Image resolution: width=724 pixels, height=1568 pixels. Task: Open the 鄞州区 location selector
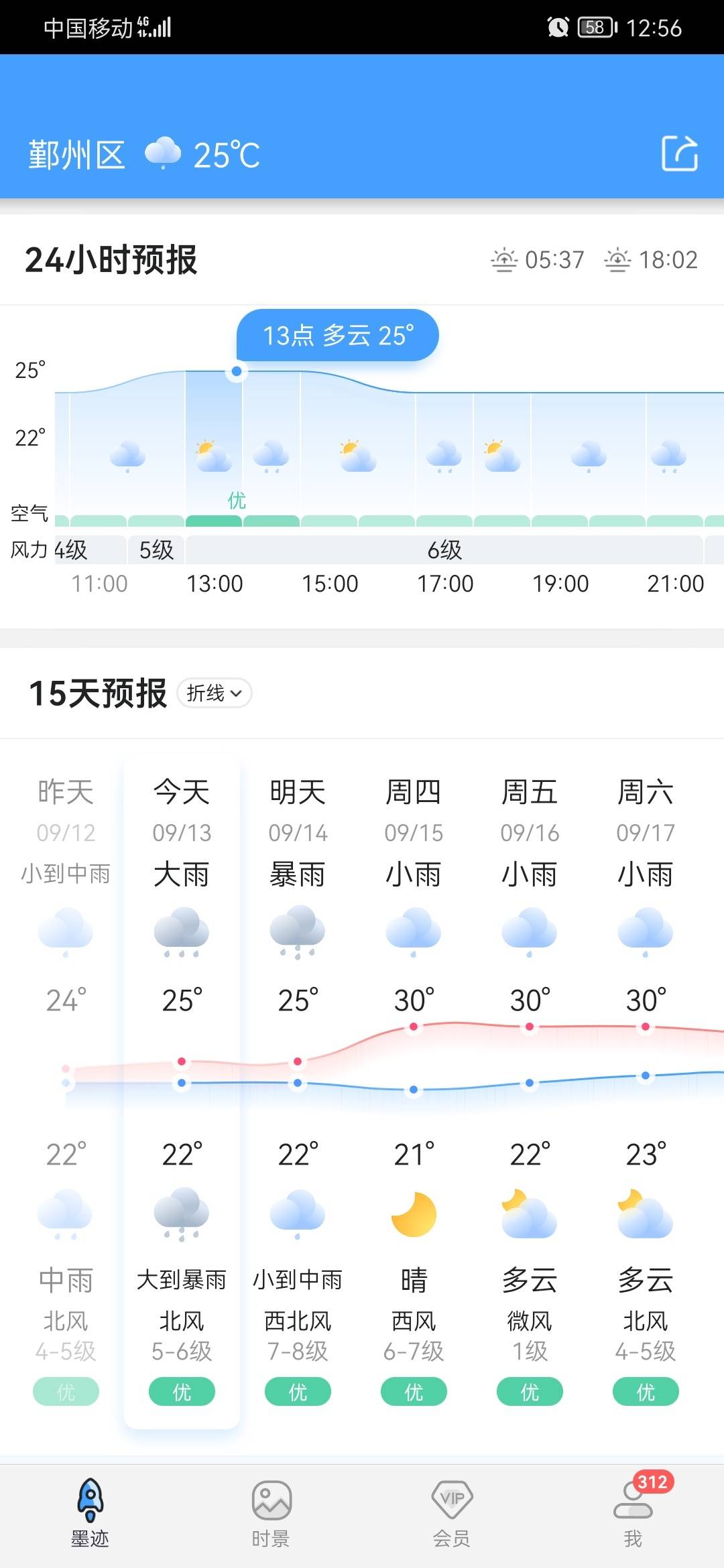tap(76, 155)
